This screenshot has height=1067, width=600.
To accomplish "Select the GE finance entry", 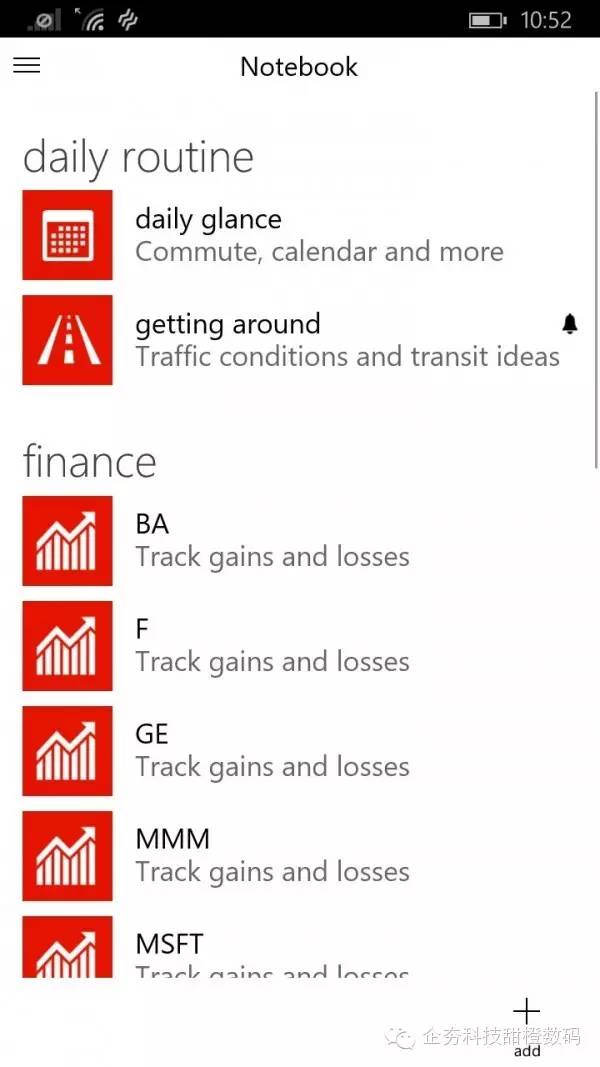I will (300, 751).
